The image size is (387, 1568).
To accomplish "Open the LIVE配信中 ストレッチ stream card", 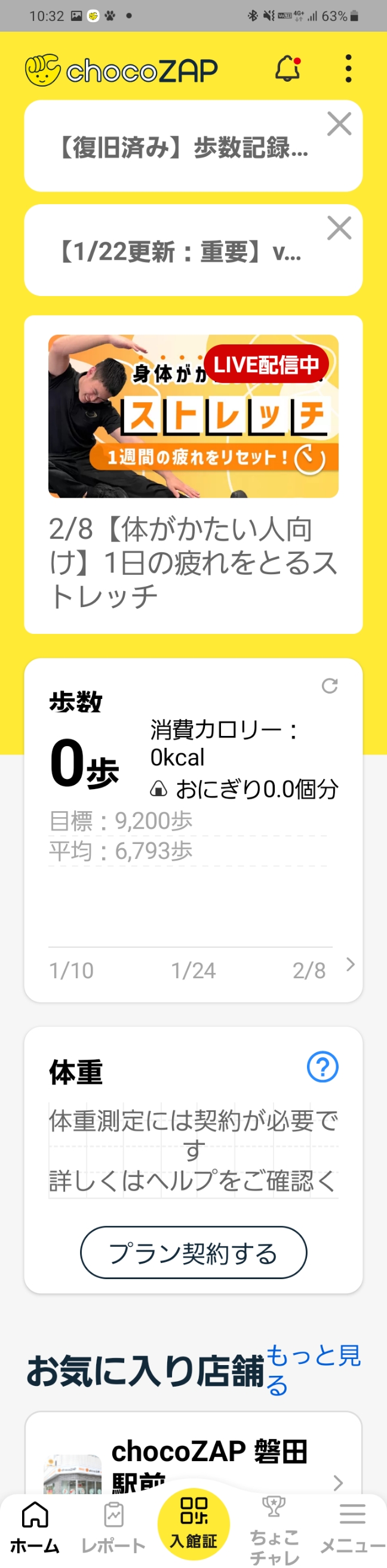I will click(x=193, y=417).
